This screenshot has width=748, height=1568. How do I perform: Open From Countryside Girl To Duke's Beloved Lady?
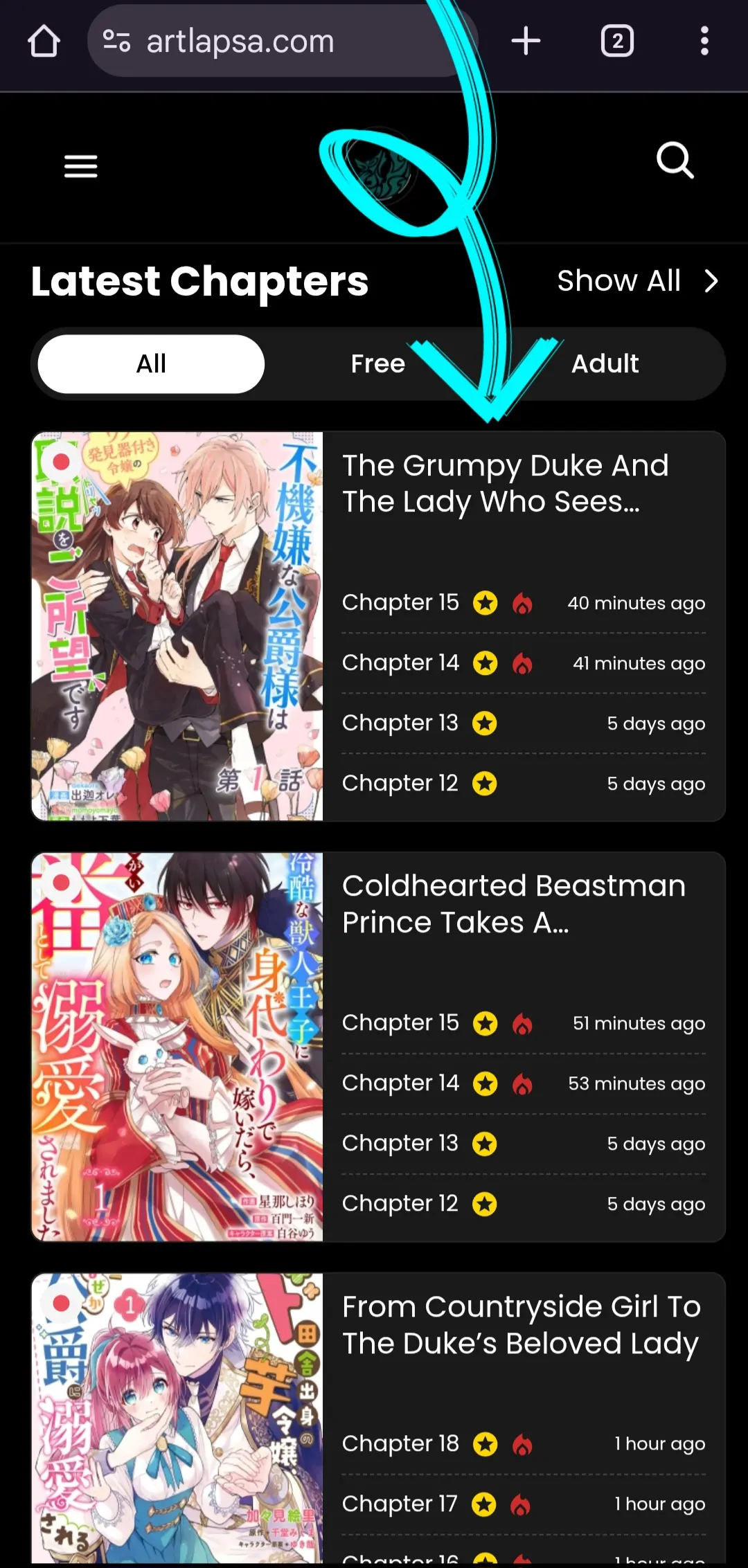[x=521, y=1325]
